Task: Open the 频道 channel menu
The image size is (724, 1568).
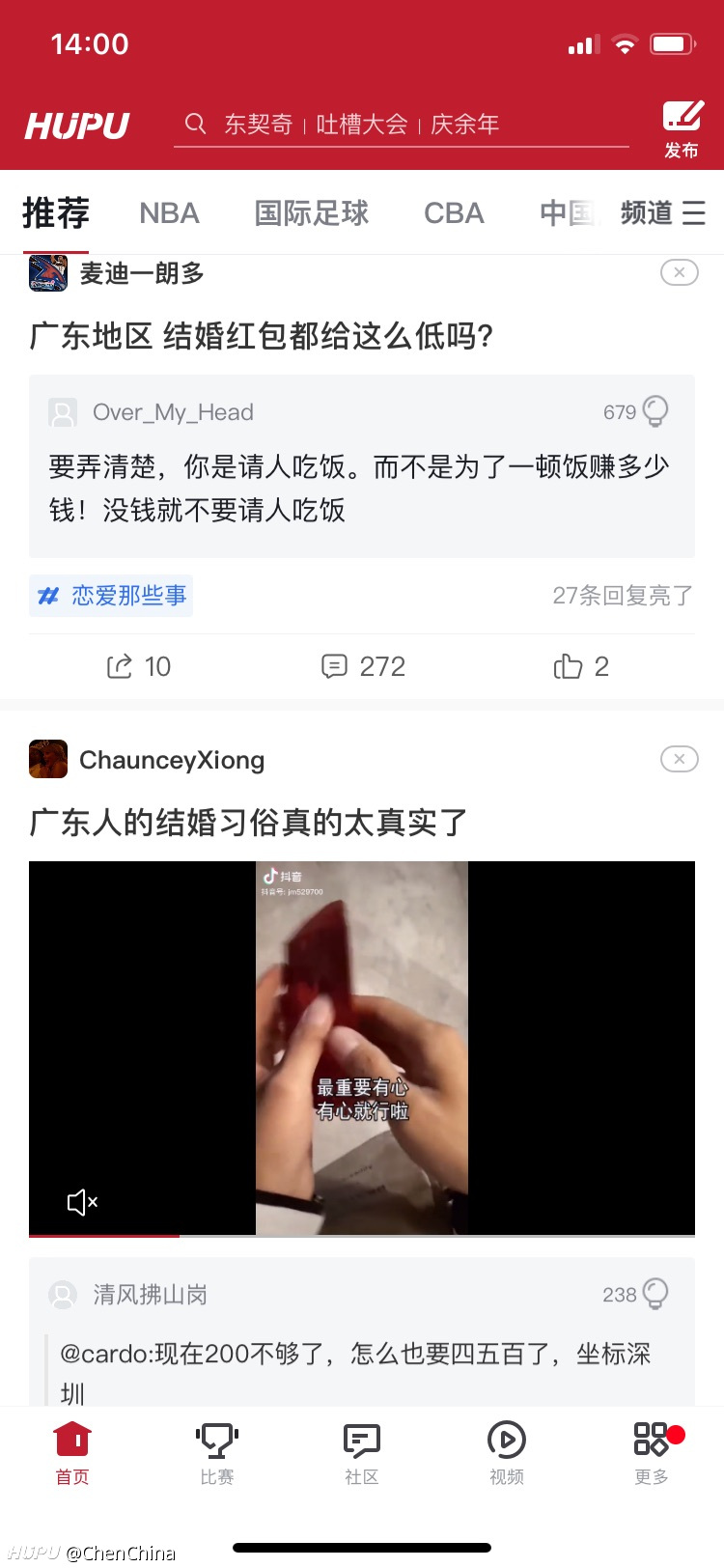Action: pos(663,212)
